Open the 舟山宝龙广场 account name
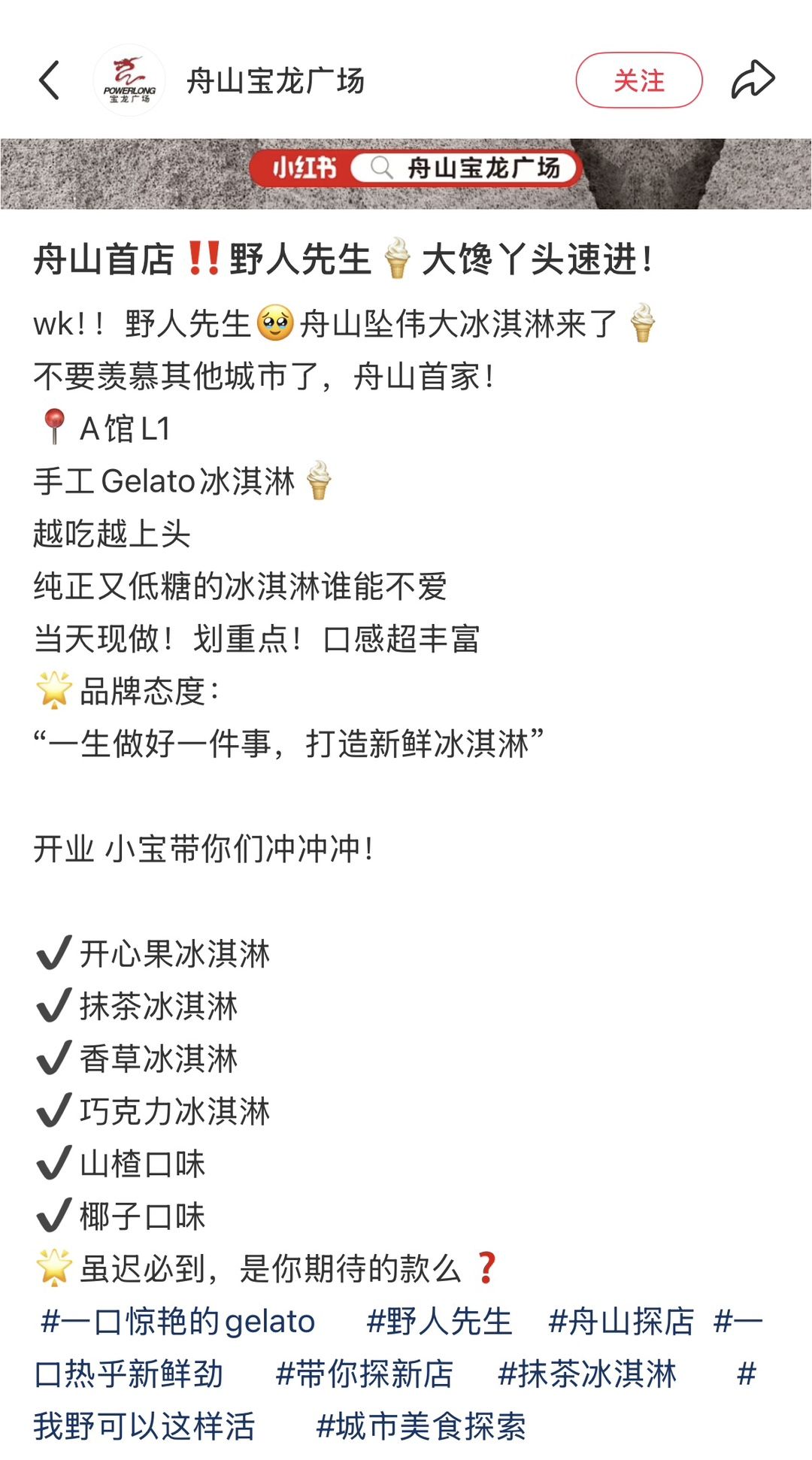This screenshot has height=1460, width=812. (276, 80)
